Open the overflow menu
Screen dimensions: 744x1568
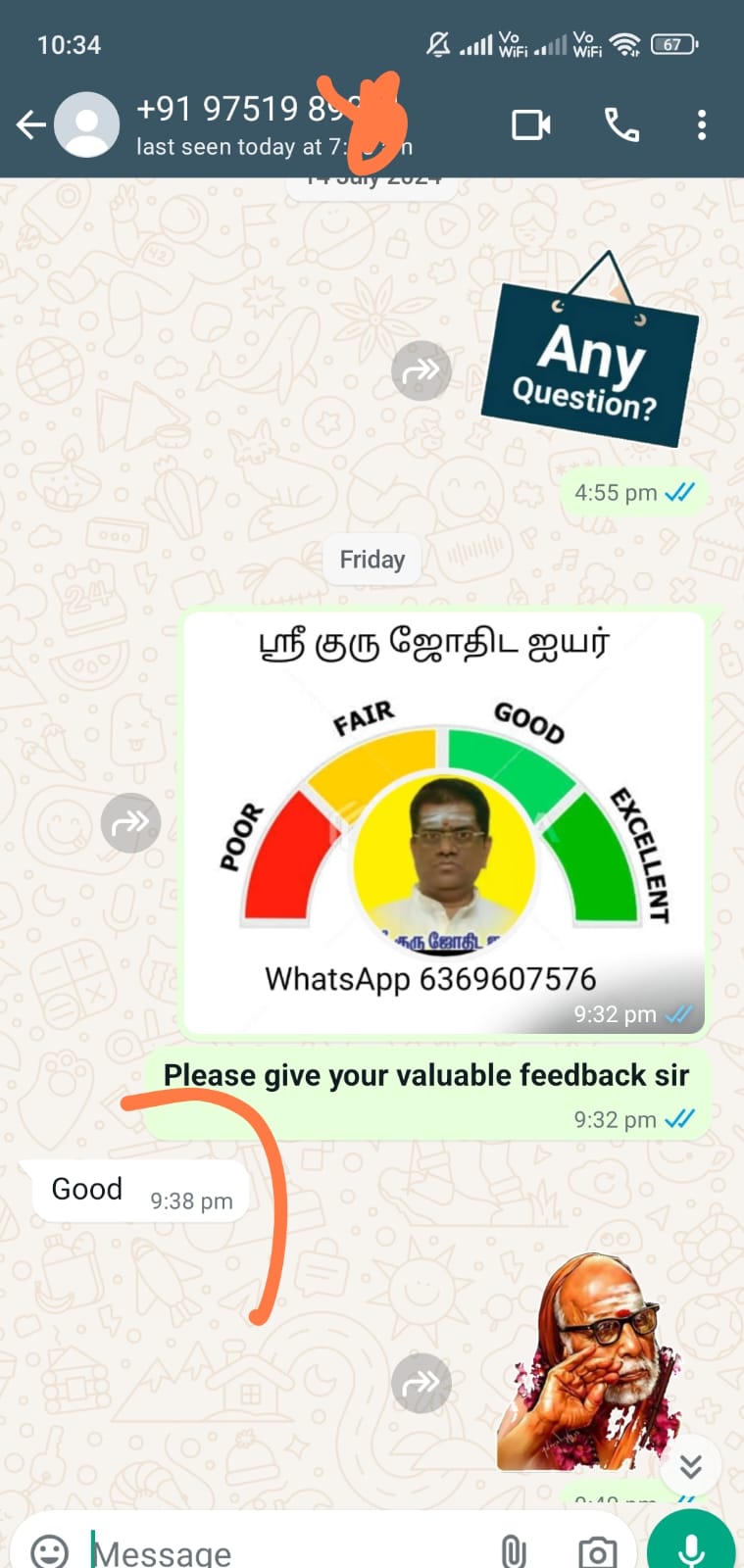click(x=701, y=124)
